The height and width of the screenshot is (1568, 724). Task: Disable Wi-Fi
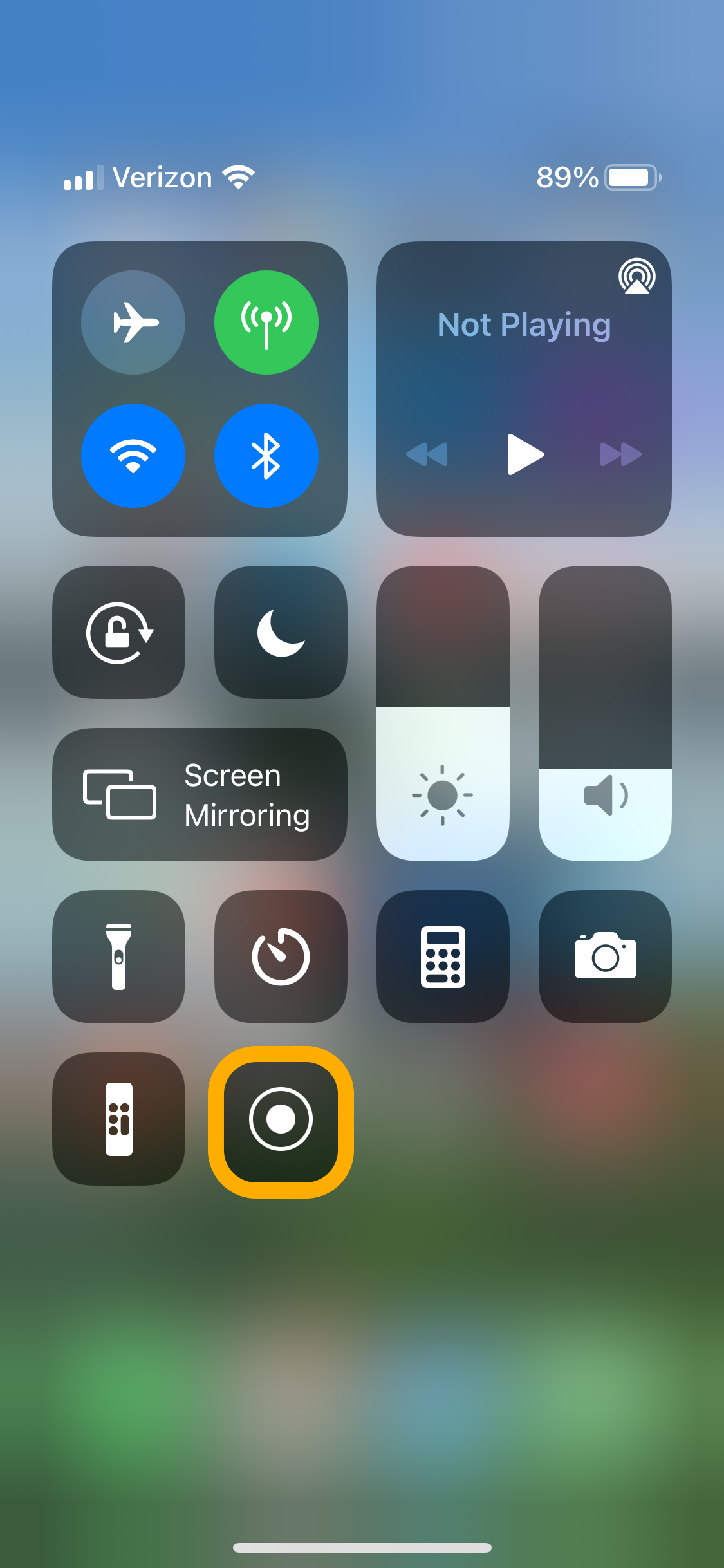click(133, 455)
